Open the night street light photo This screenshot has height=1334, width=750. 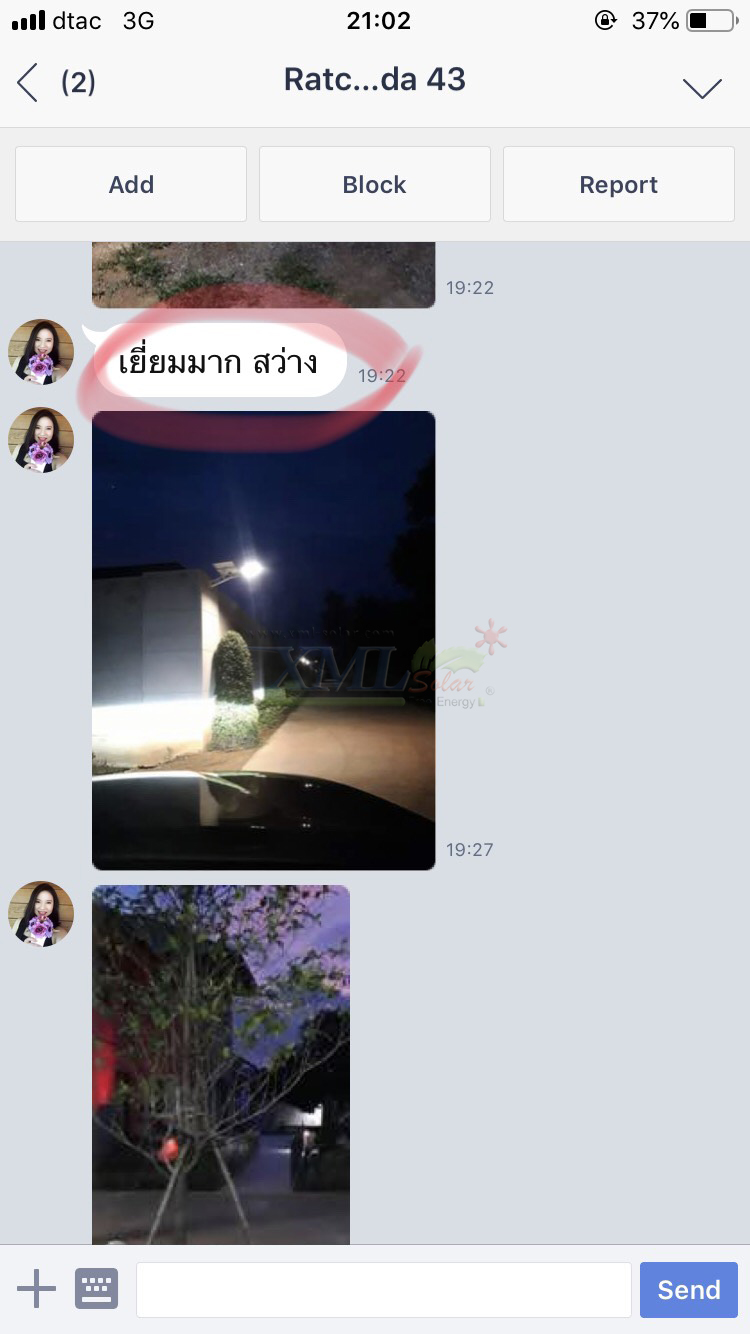click(263, 640)
